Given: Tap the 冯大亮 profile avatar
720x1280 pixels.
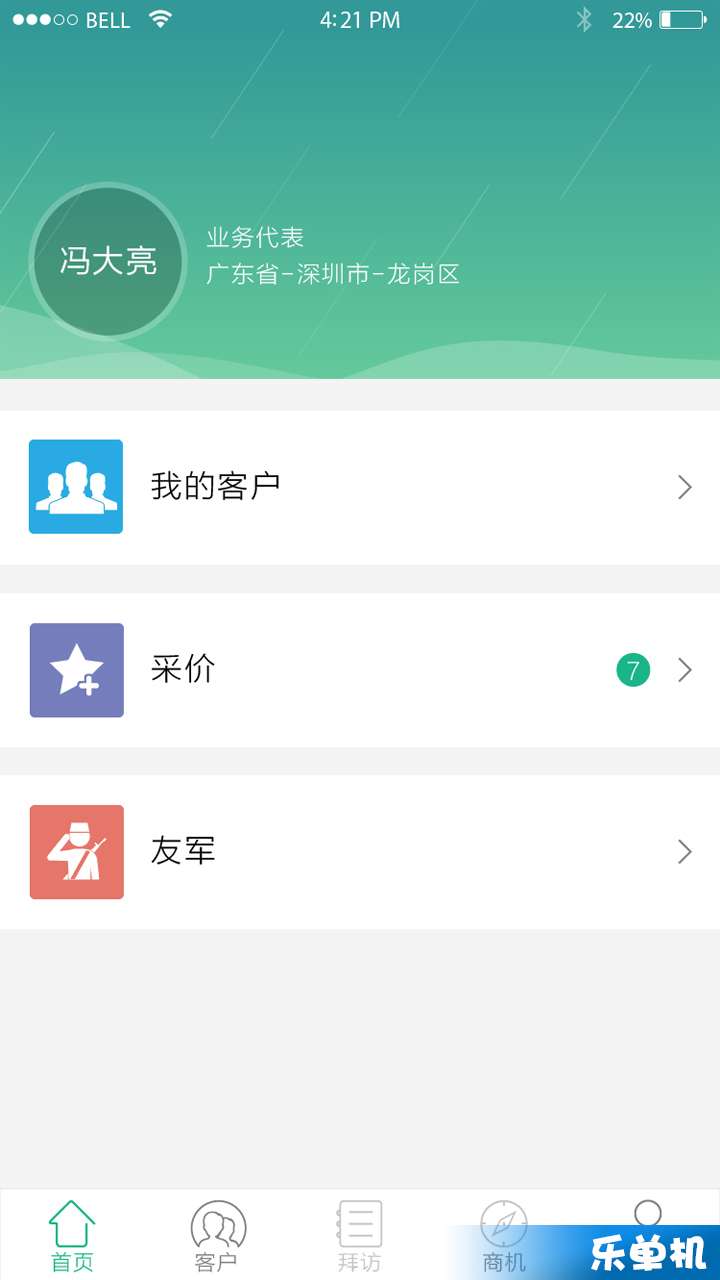Looking at the screenshot, I should (x=108, y=262).
